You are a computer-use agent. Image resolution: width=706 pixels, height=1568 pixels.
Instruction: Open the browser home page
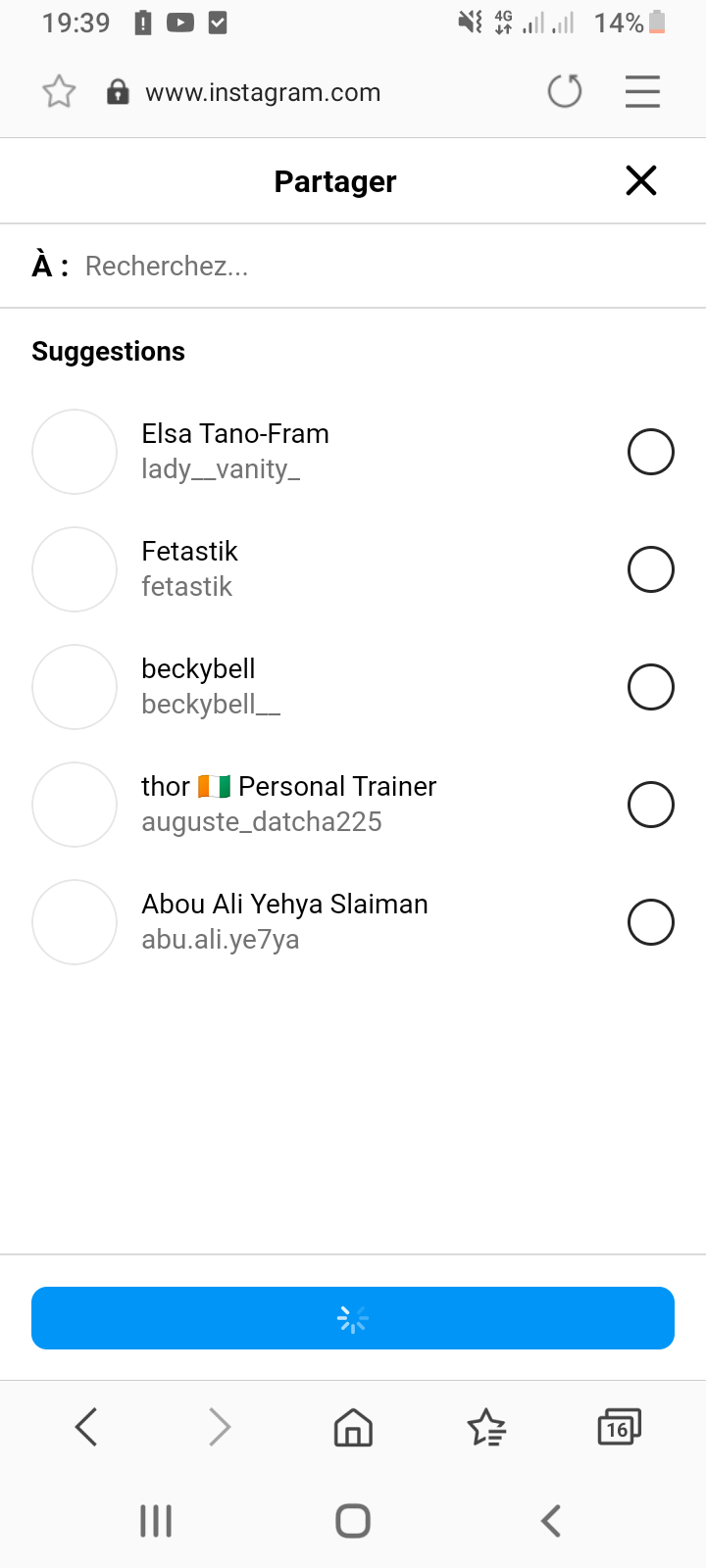pos(353,1427)
